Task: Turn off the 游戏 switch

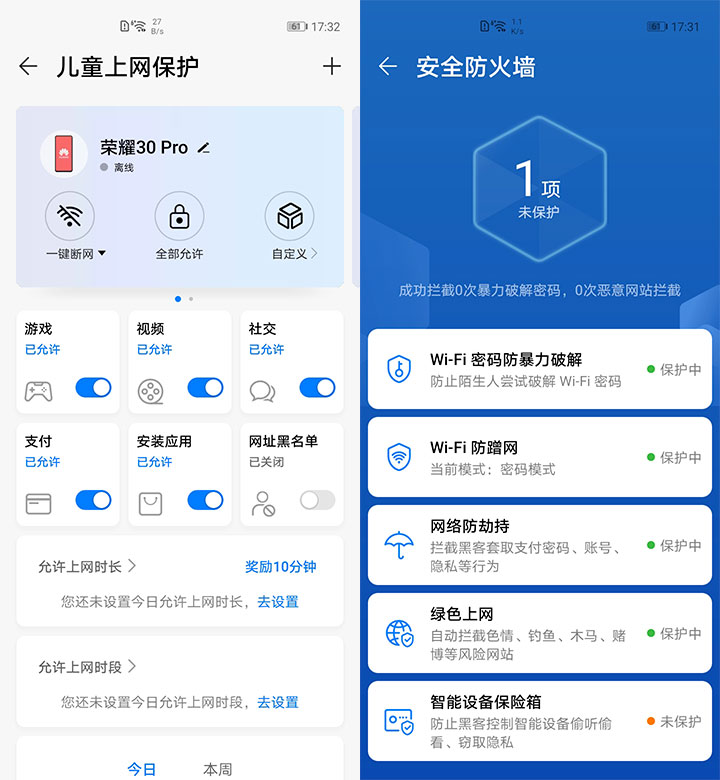Action: 93,388
